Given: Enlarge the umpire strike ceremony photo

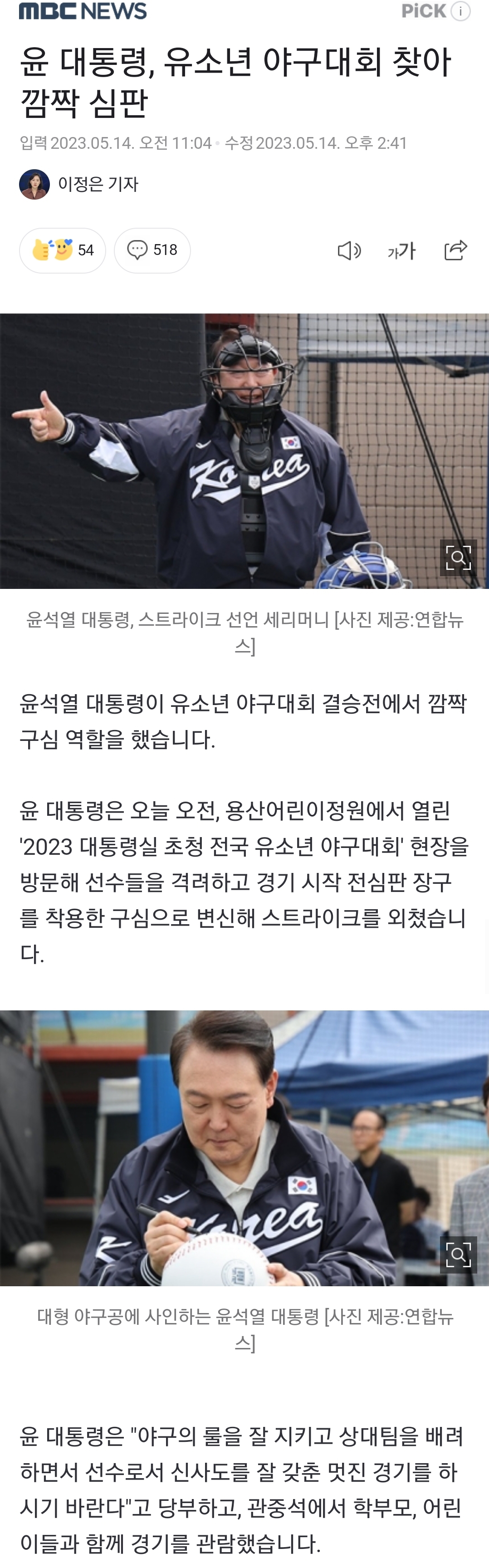Looking at the screenshot, I should 458,557.
